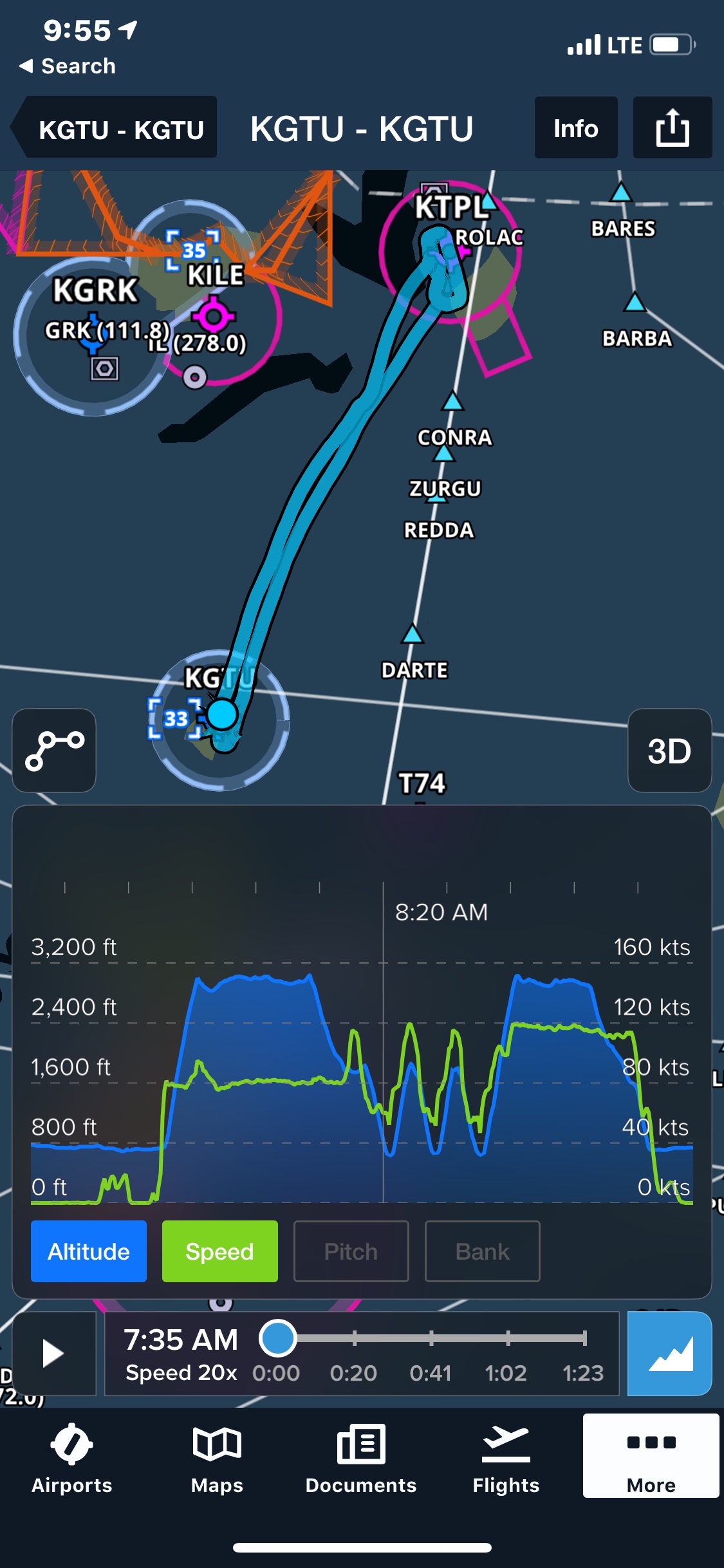Toggle the Altitude graph line

coord(89,1251)
